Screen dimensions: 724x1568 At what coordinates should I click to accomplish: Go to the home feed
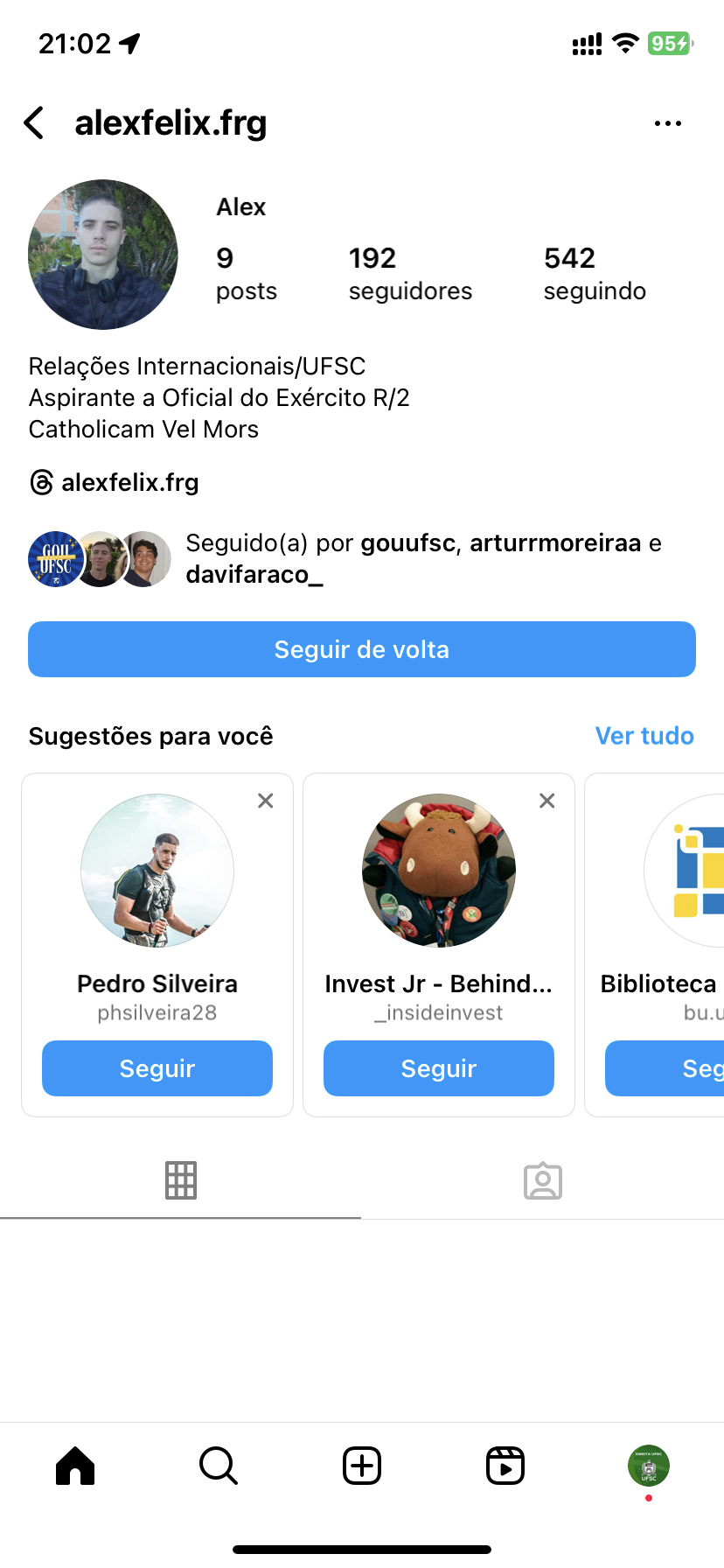(x=75, y=1466)
